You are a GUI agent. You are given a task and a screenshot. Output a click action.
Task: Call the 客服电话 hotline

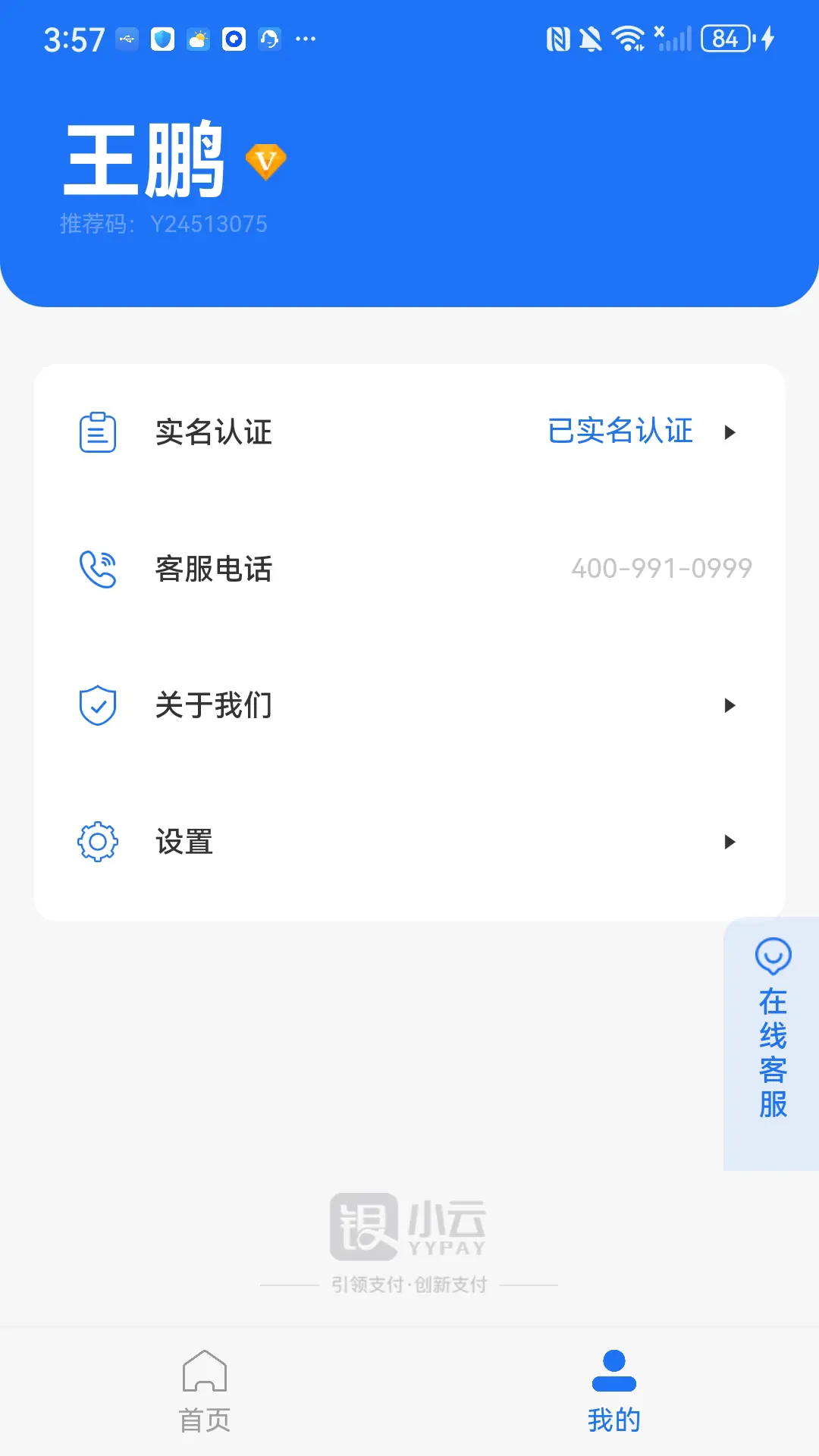[409, 569]
